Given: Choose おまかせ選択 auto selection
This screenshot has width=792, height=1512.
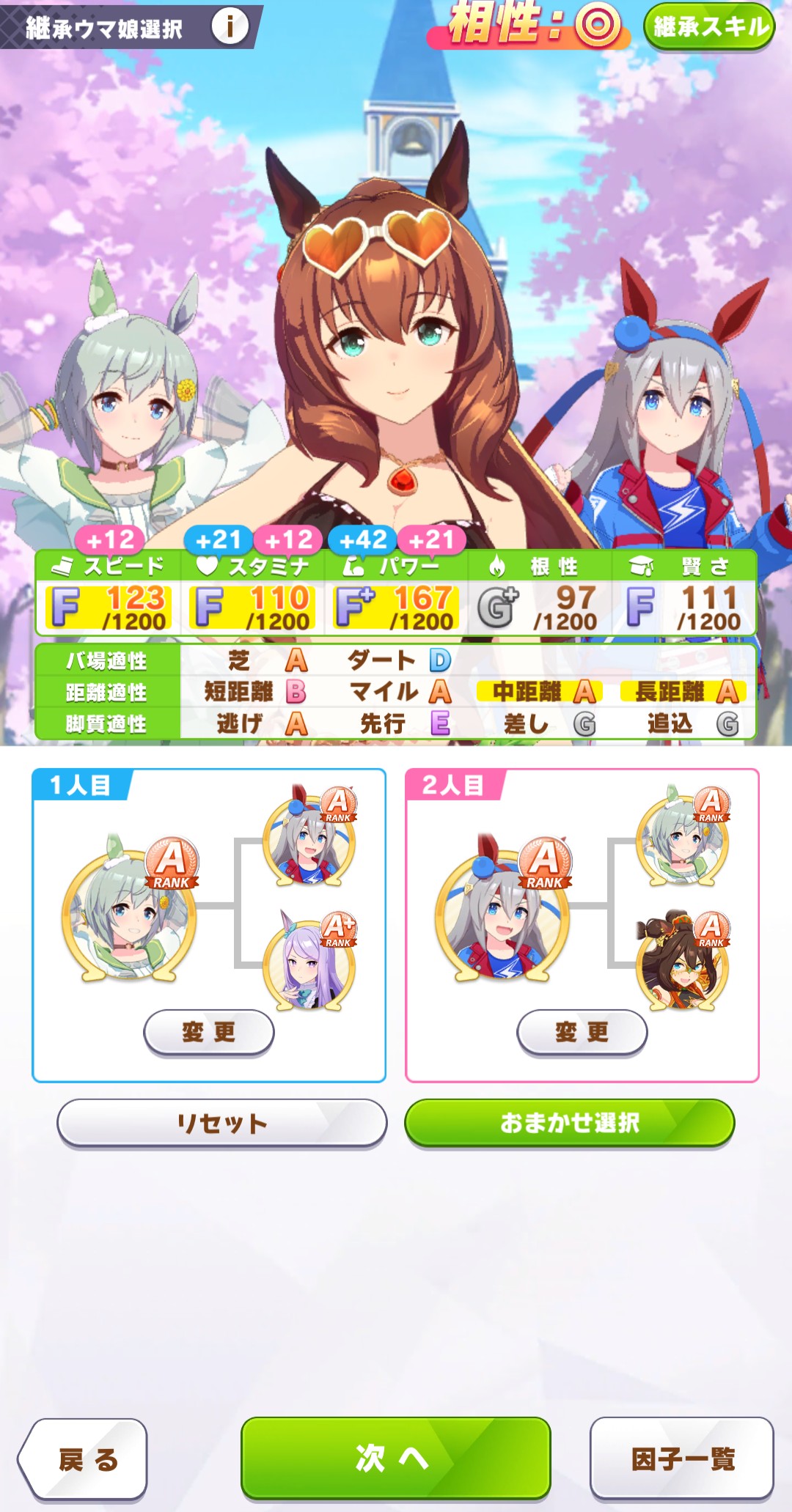Looking at the screenshot, I should click(570, 1123).
